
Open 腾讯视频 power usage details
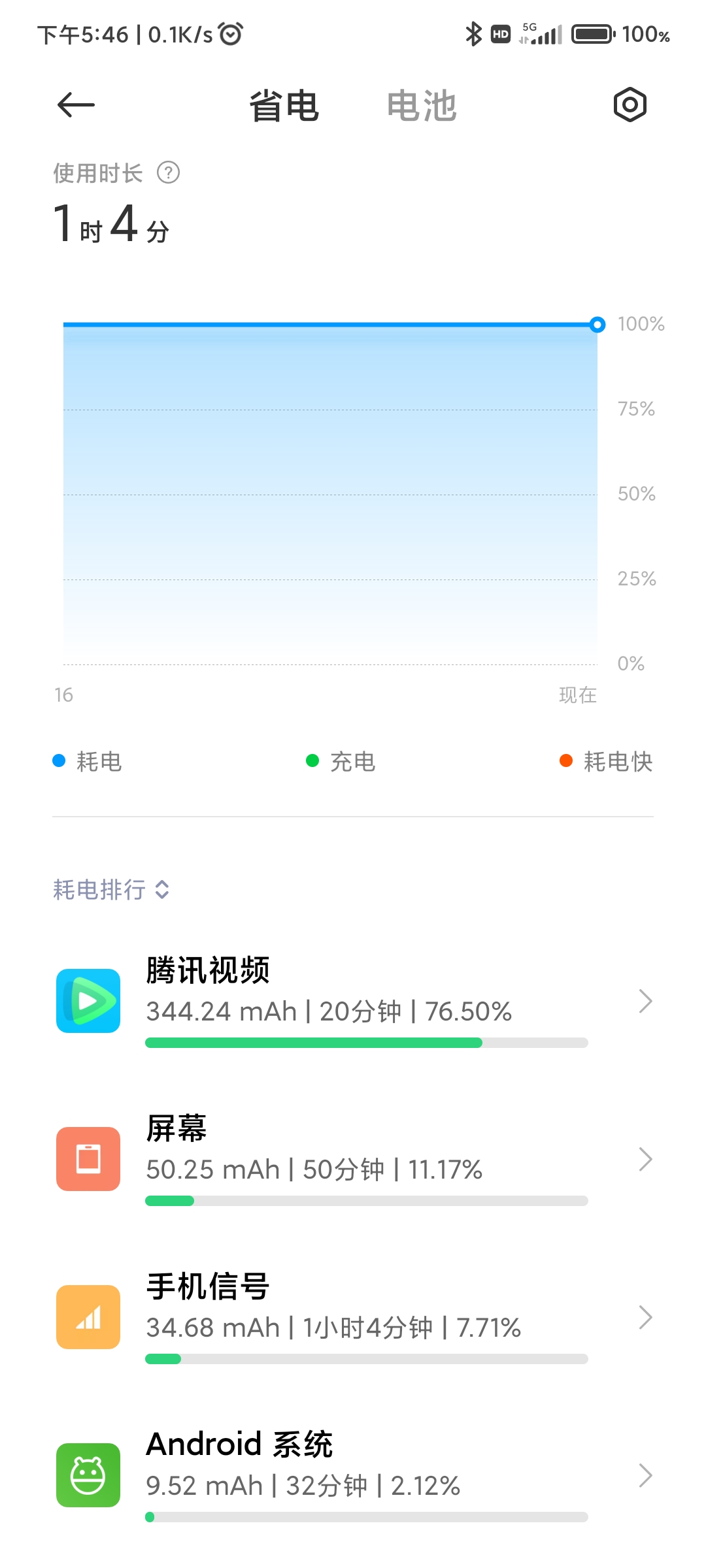tap(353, 1001)
